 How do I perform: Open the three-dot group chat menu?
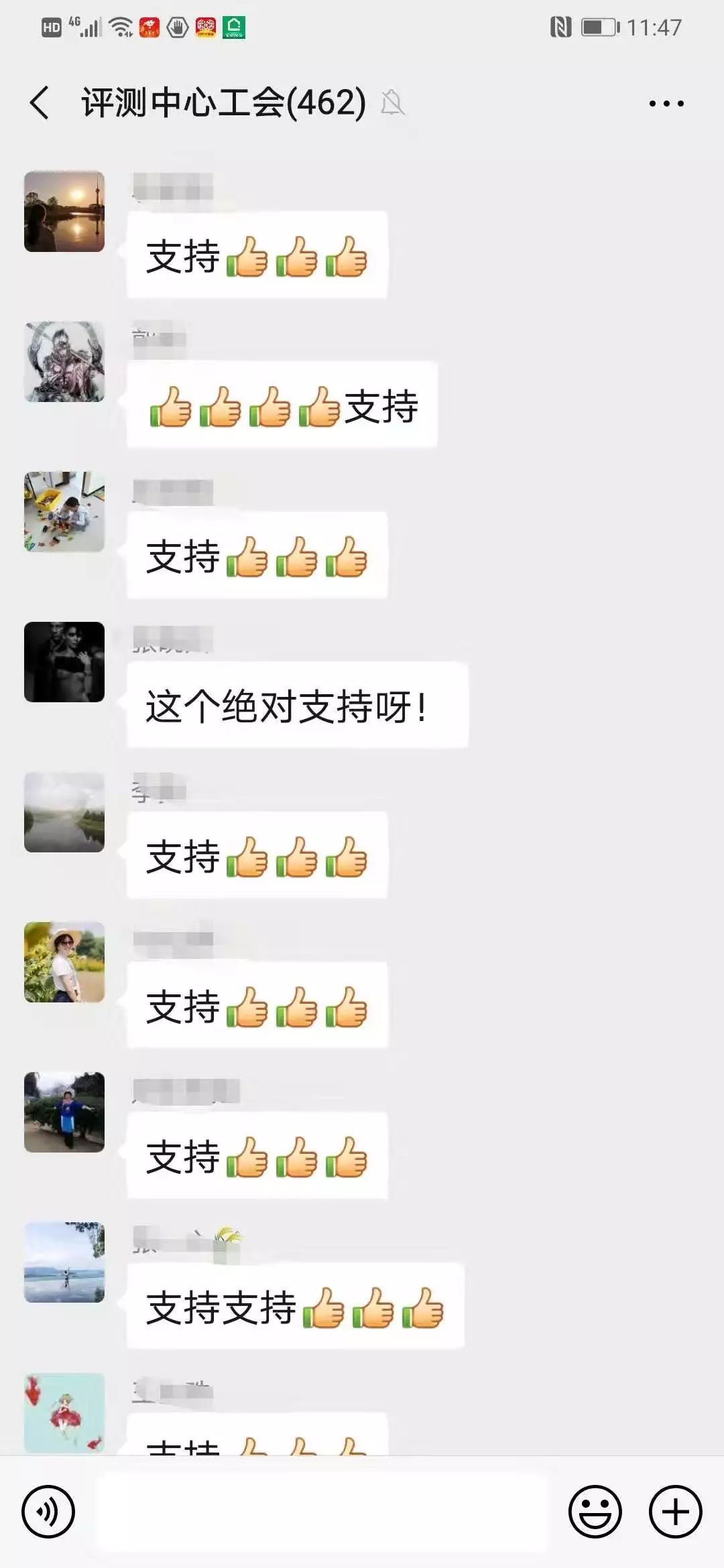[x=666, y=104]
